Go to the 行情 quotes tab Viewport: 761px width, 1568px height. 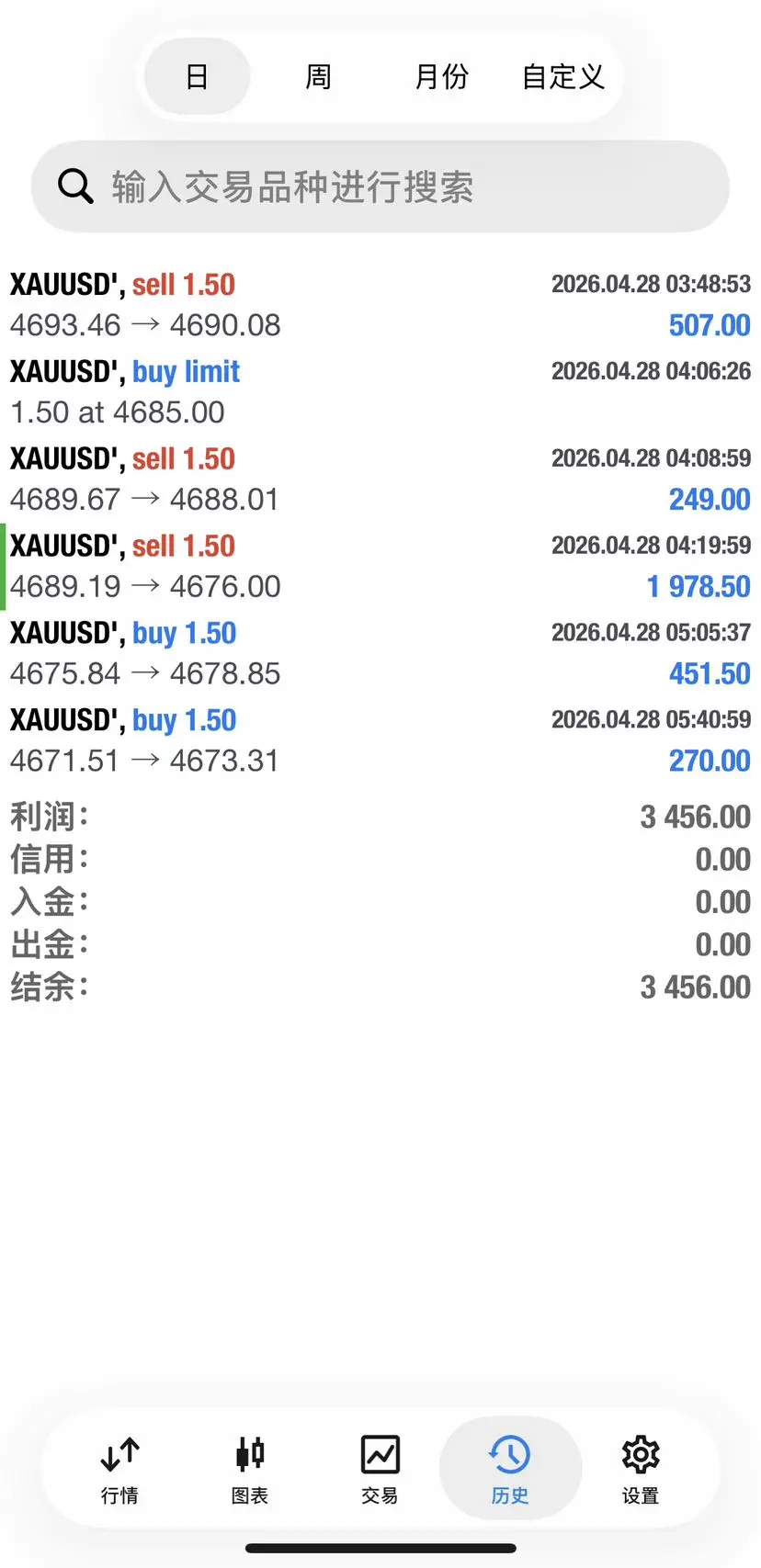point(120,1469)
